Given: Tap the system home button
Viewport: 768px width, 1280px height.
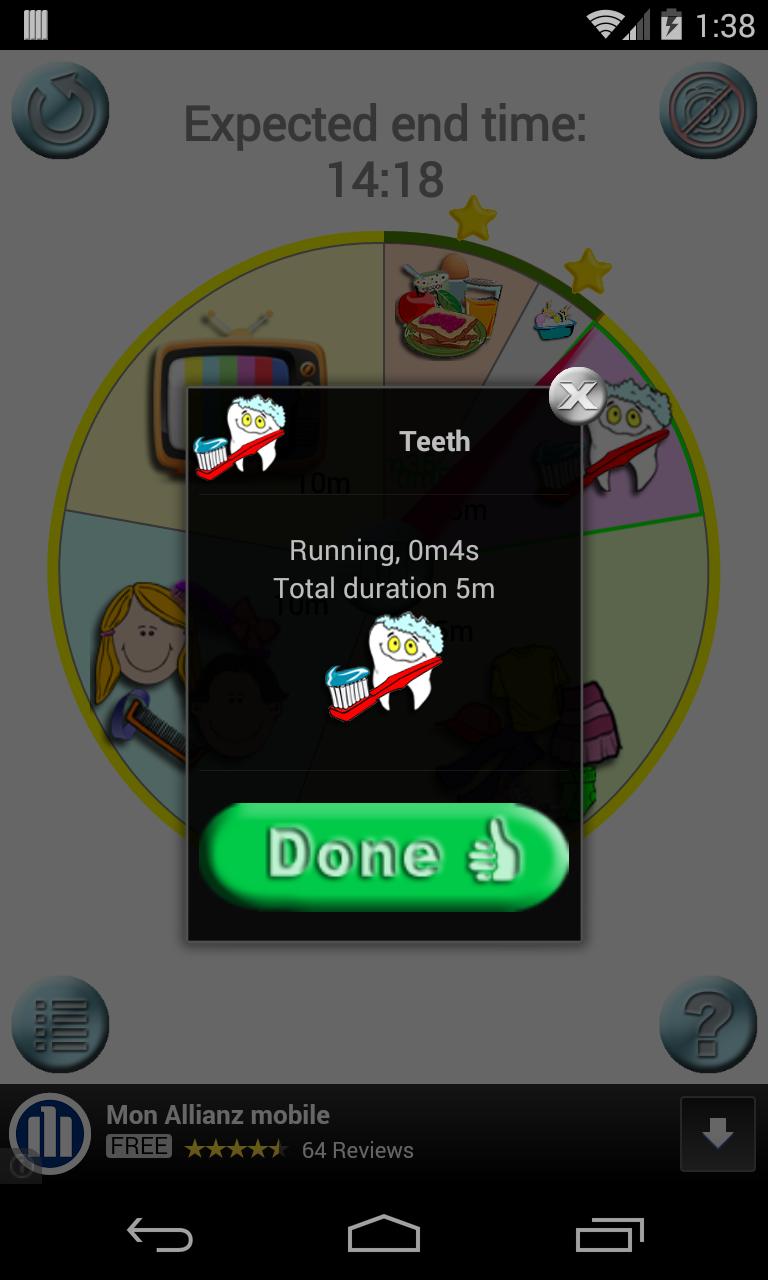Looking at the screenshot, I should tap(384, 1235).
